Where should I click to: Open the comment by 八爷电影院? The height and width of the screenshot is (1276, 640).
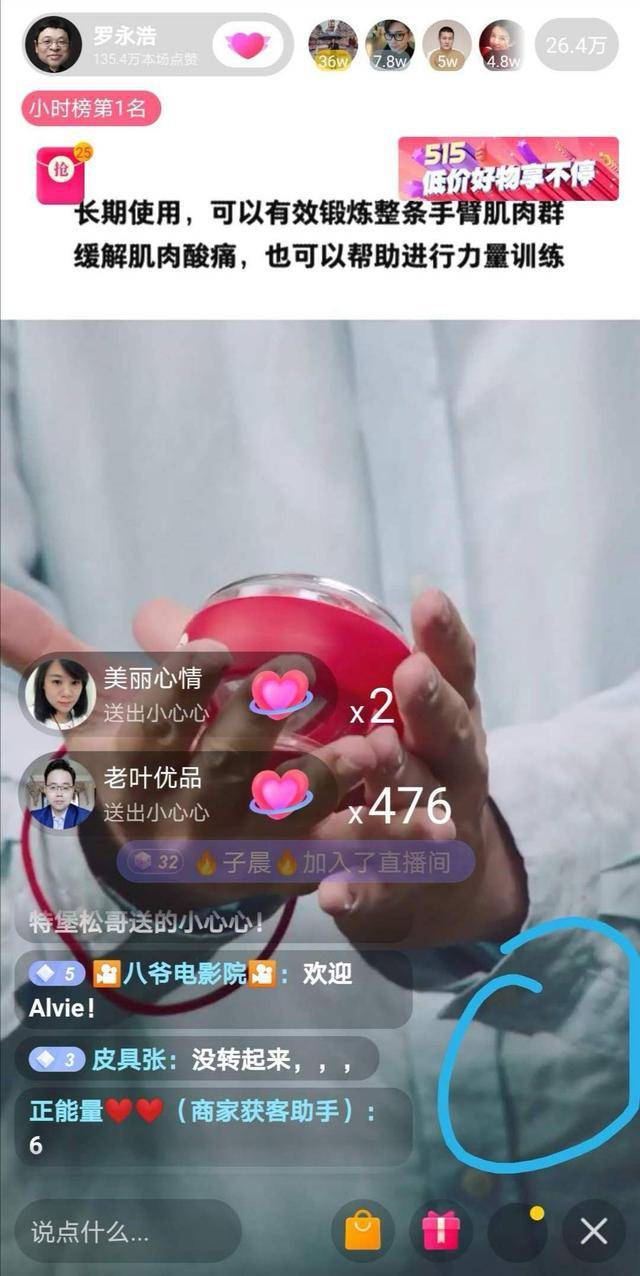coord(212,989)
